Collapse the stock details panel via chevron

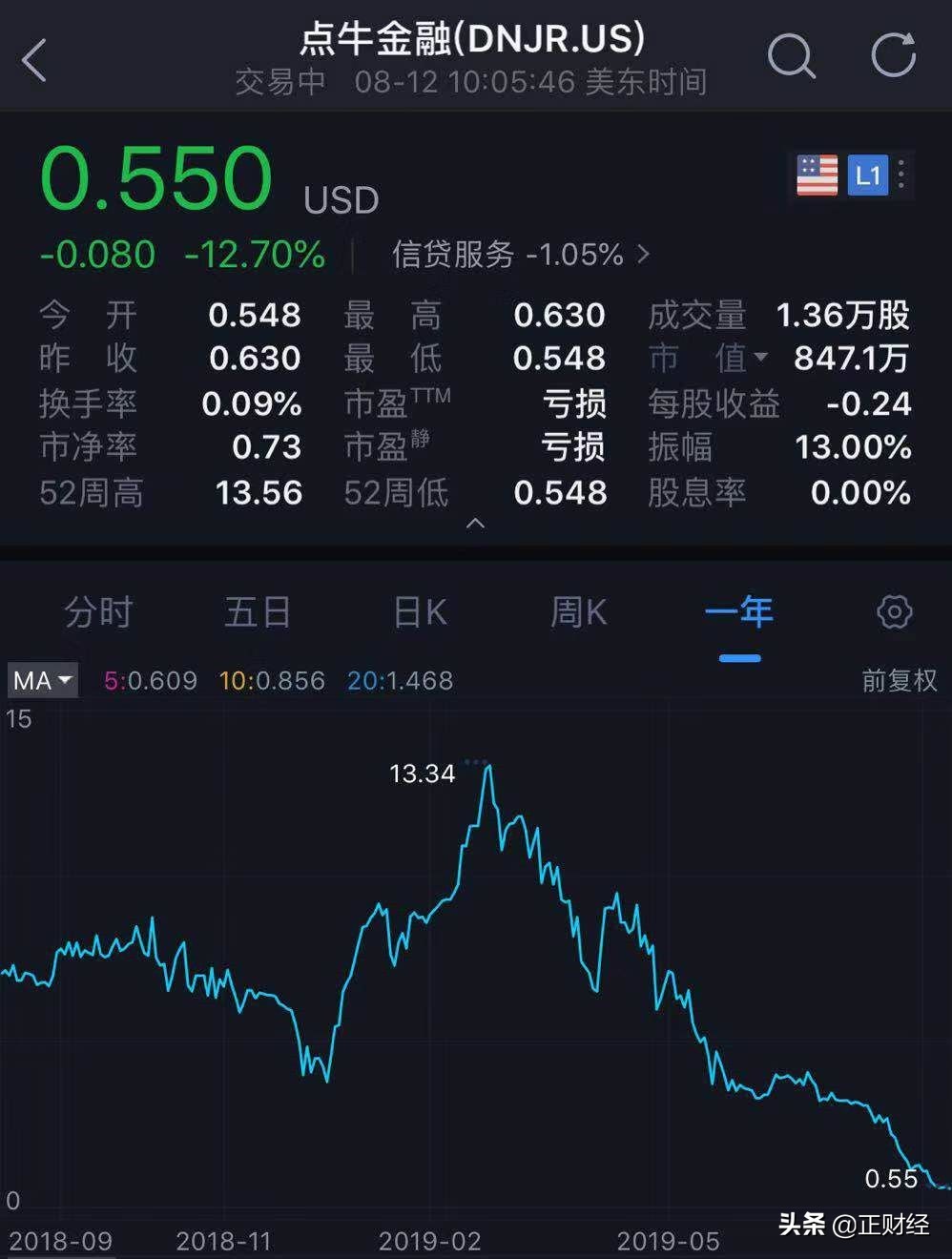tap(476, 524)
